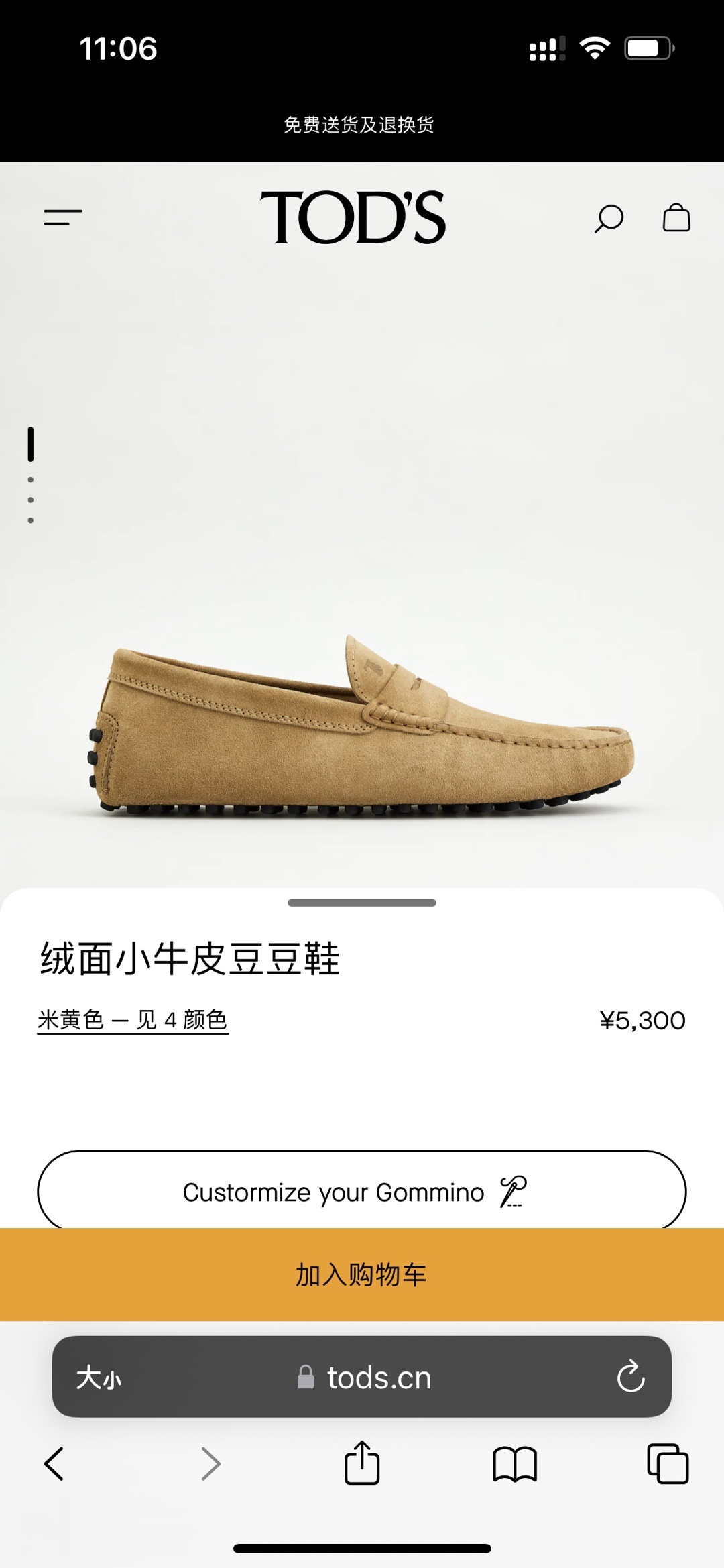The image size is (724, 1568).
Task: Open the search icon
Action: [609, 219]
